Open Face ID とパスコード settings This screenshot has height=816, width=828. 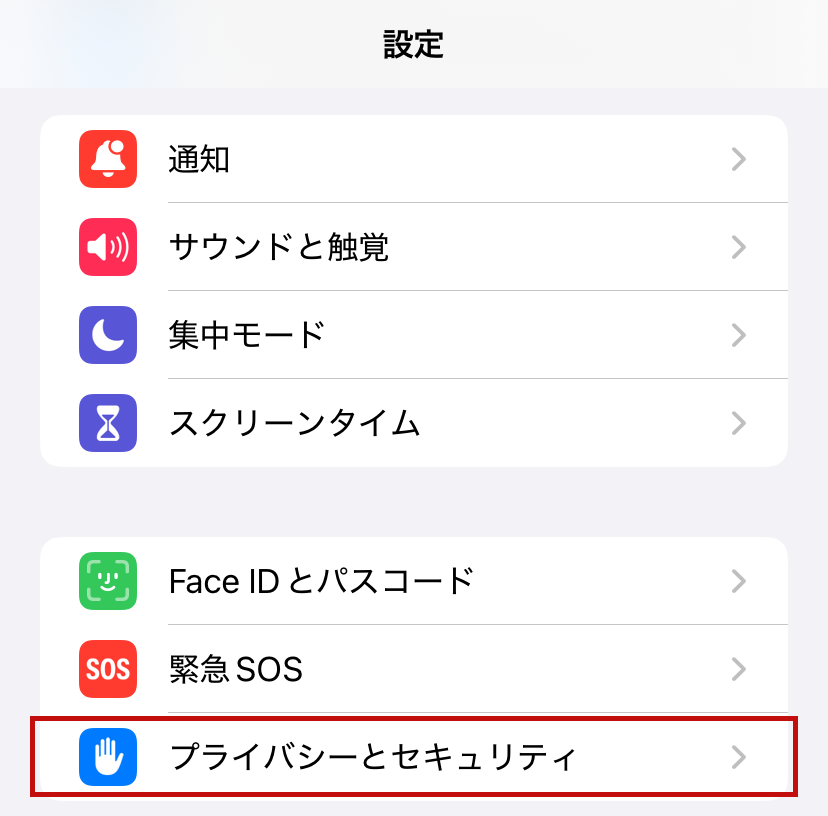pyautogui.click(x=413, y=581)
